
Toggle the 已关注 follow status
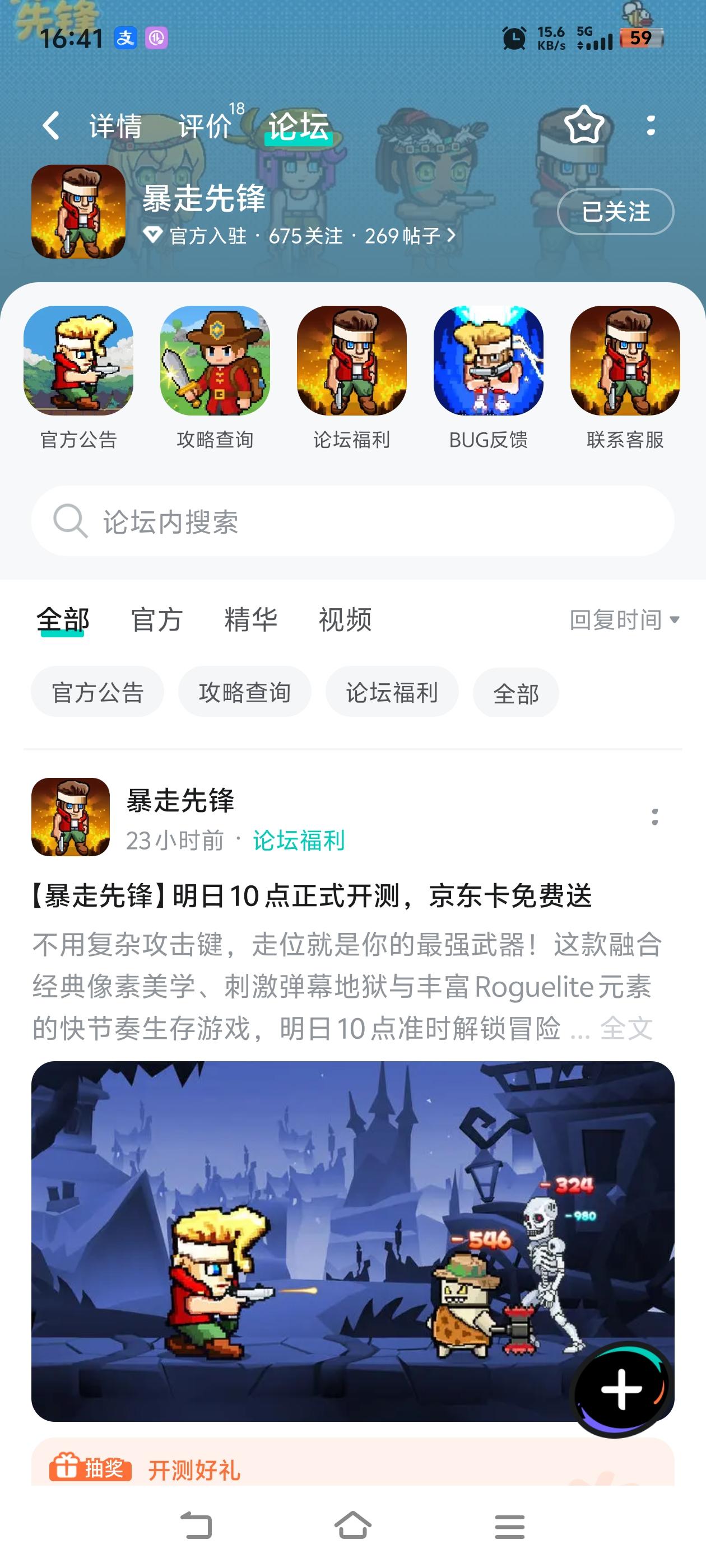(615, 212)
